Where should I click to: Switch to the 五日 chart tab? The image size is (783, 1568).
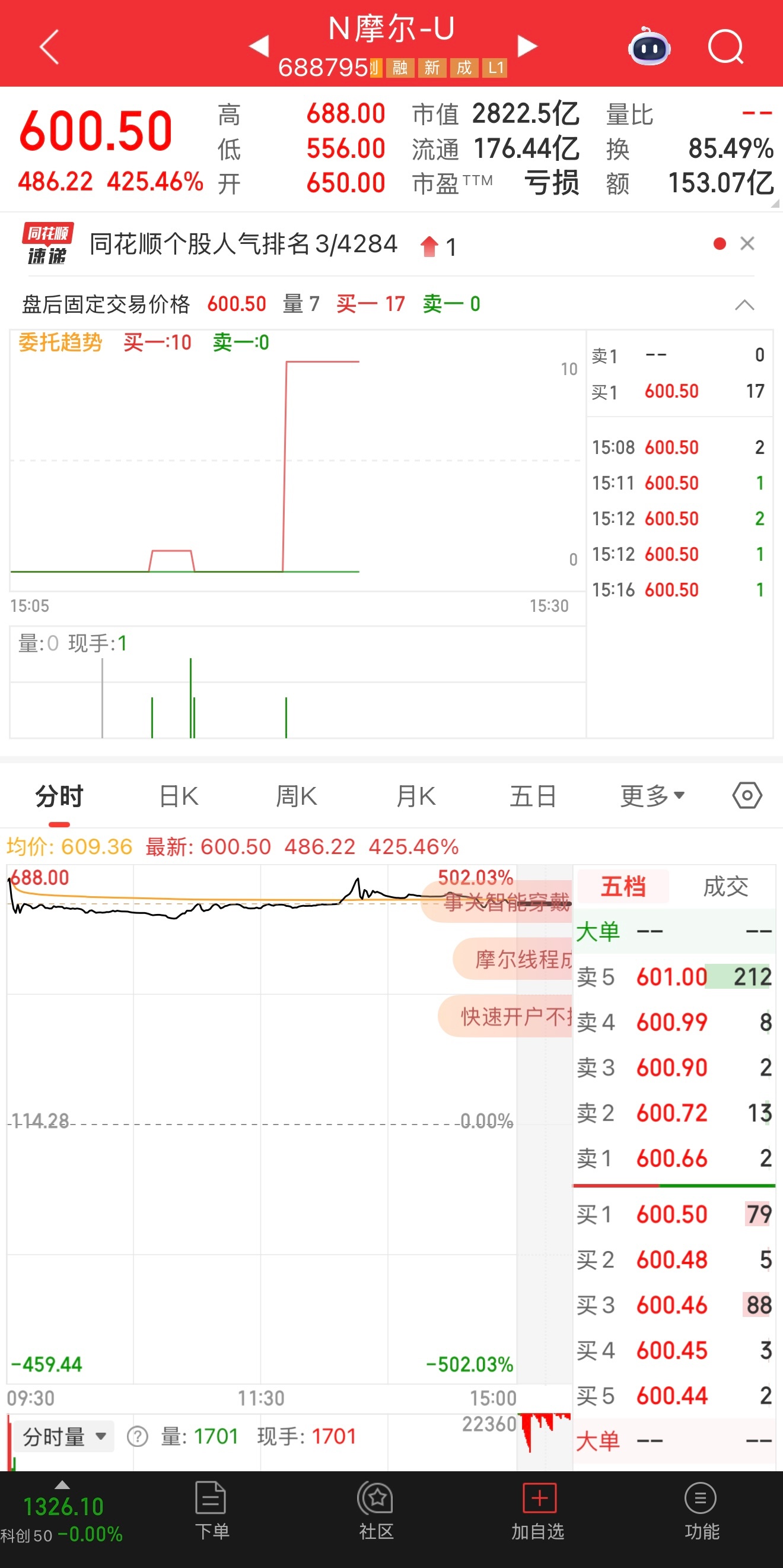point(533,795)
